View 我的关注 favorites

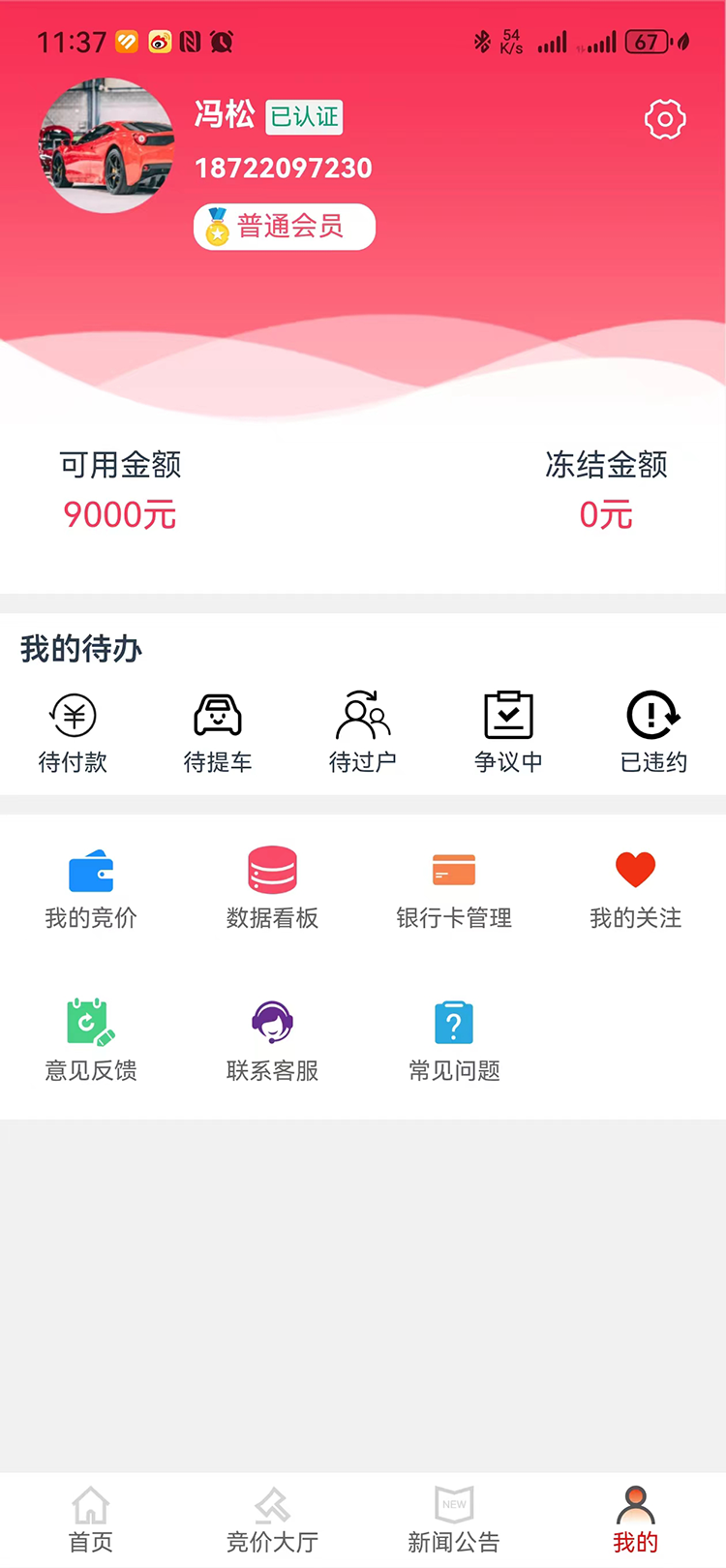click(636, 888)
